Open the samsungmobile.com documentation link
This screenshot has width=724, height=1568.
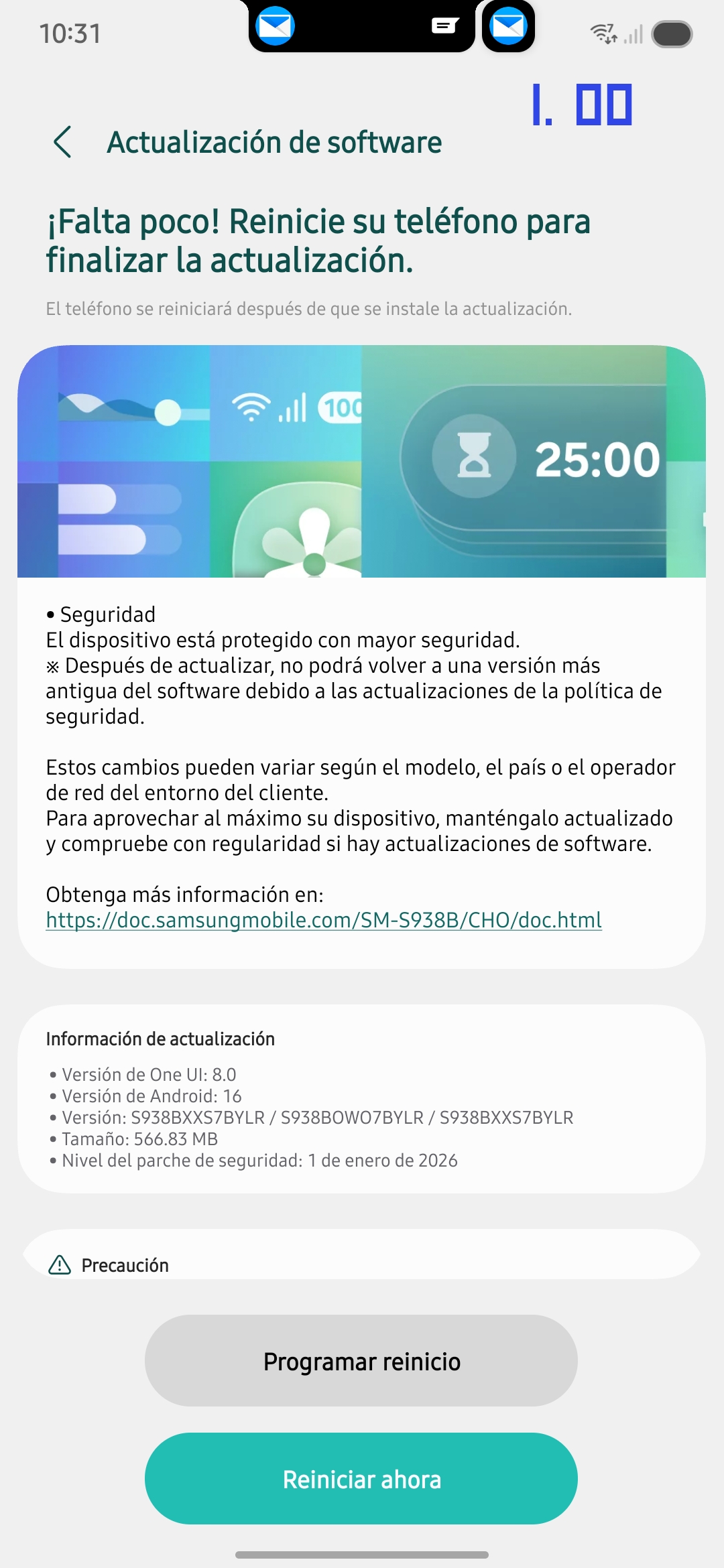(x=324, y=921)
